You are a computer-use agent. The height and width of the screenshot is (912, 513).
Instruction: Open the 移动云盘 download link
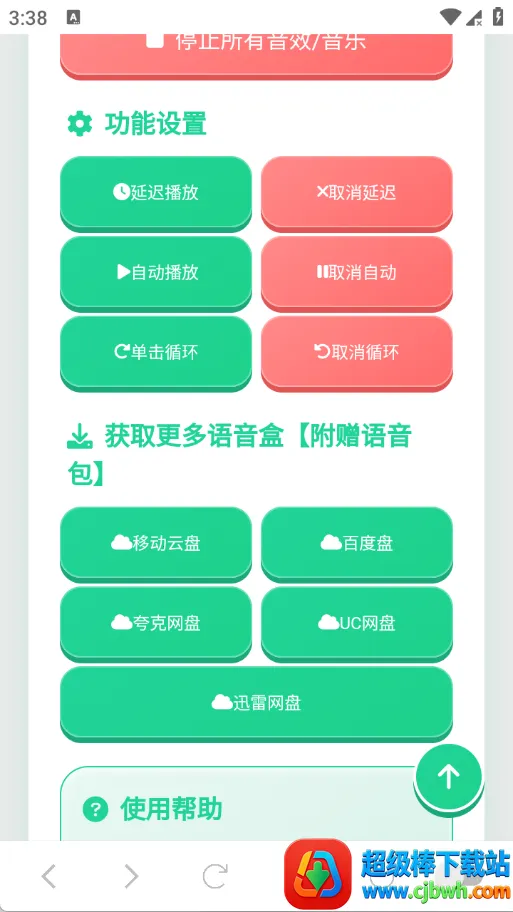point(156,543)
